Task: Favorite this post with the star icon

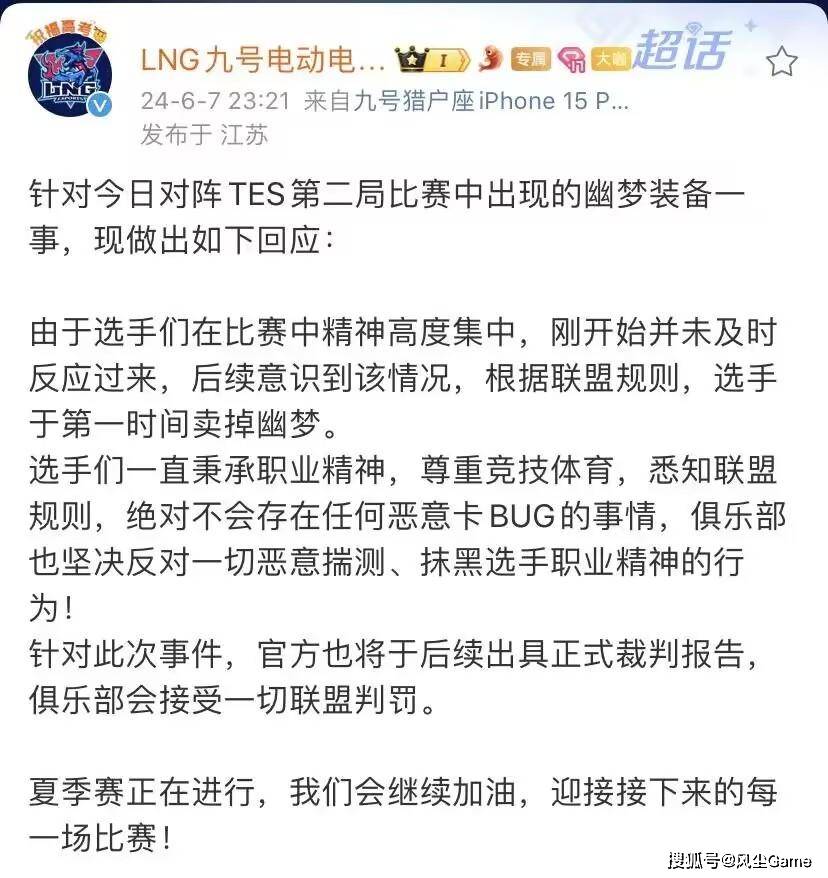Action: click(x=782, y=62)
